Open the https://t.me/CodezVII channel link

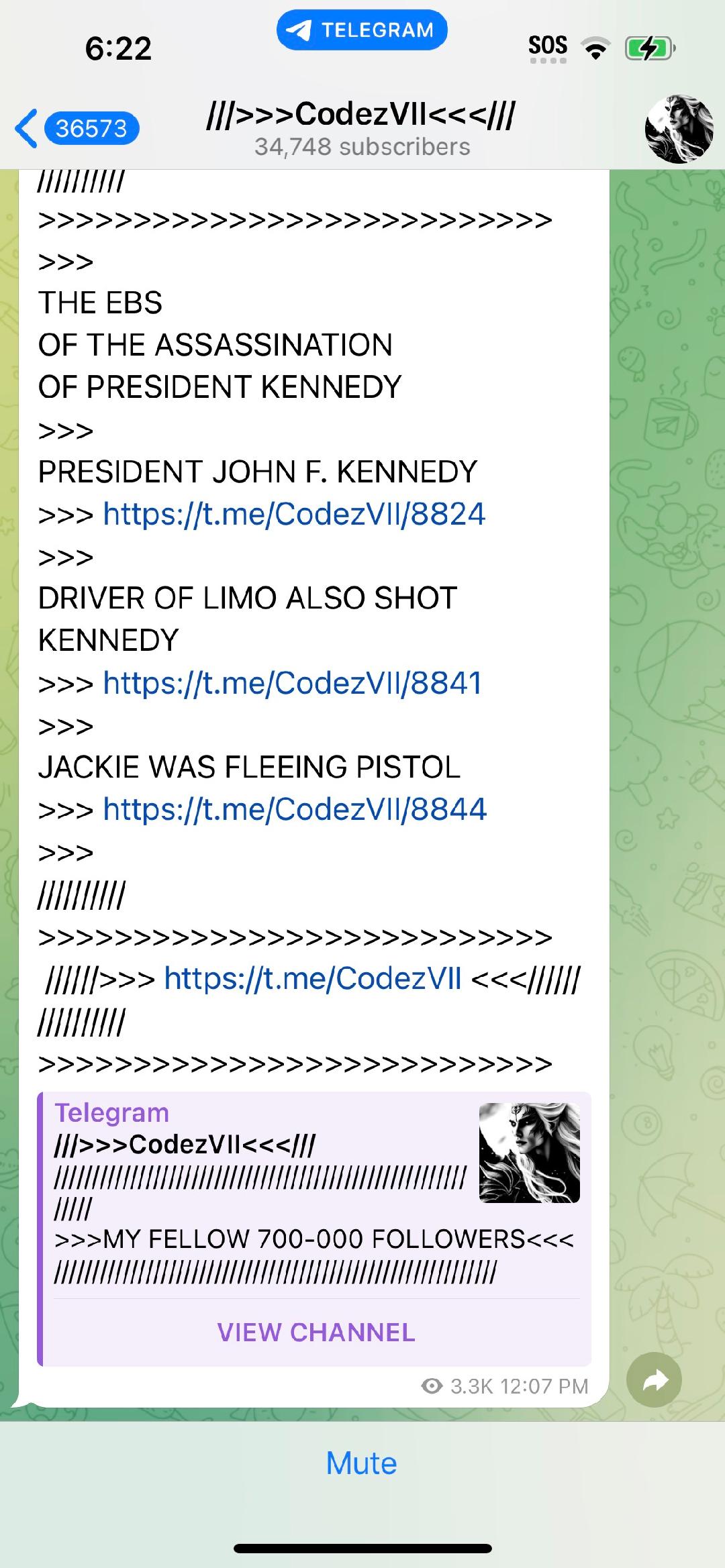(312, 979)
